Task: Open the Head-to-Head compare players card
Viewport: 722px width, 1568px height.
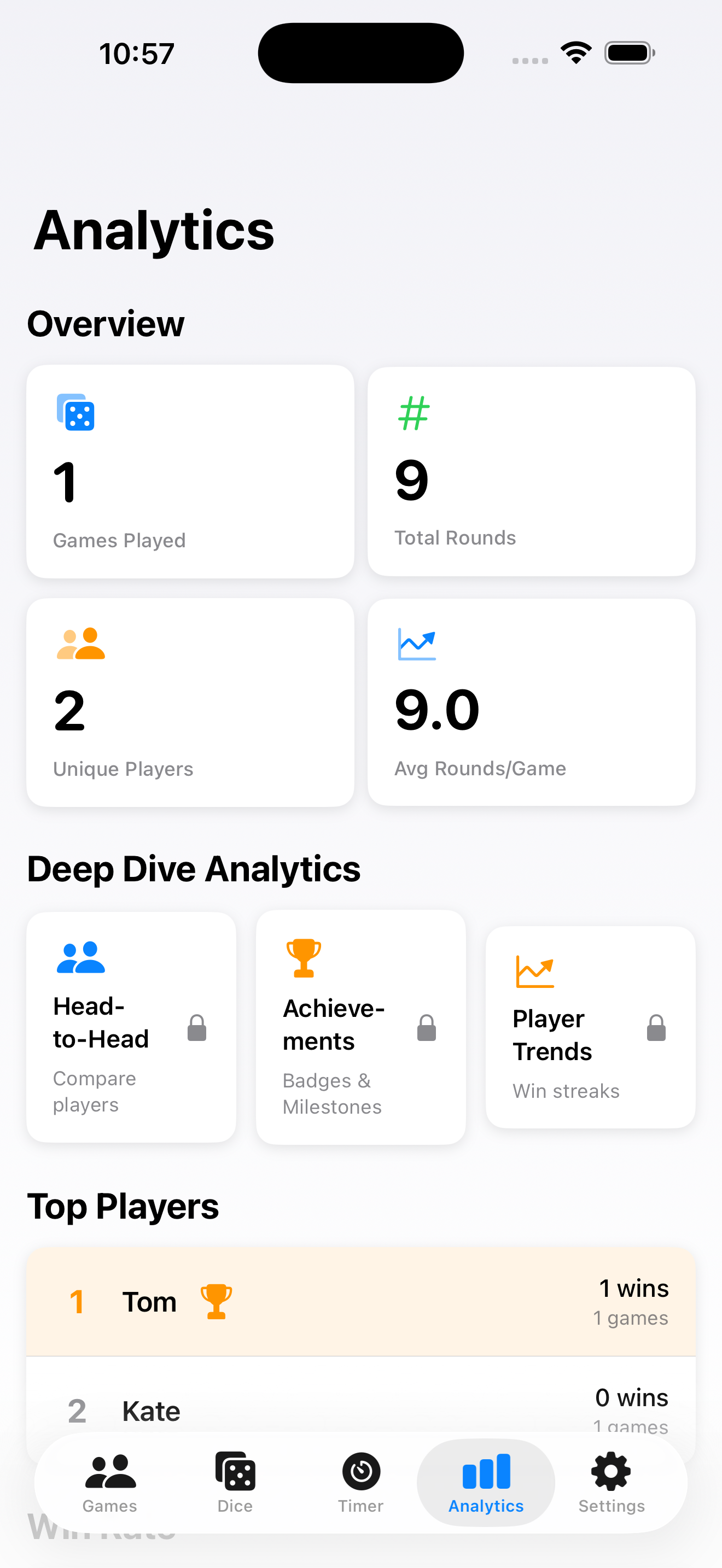Action: (x=131, y=1026)
